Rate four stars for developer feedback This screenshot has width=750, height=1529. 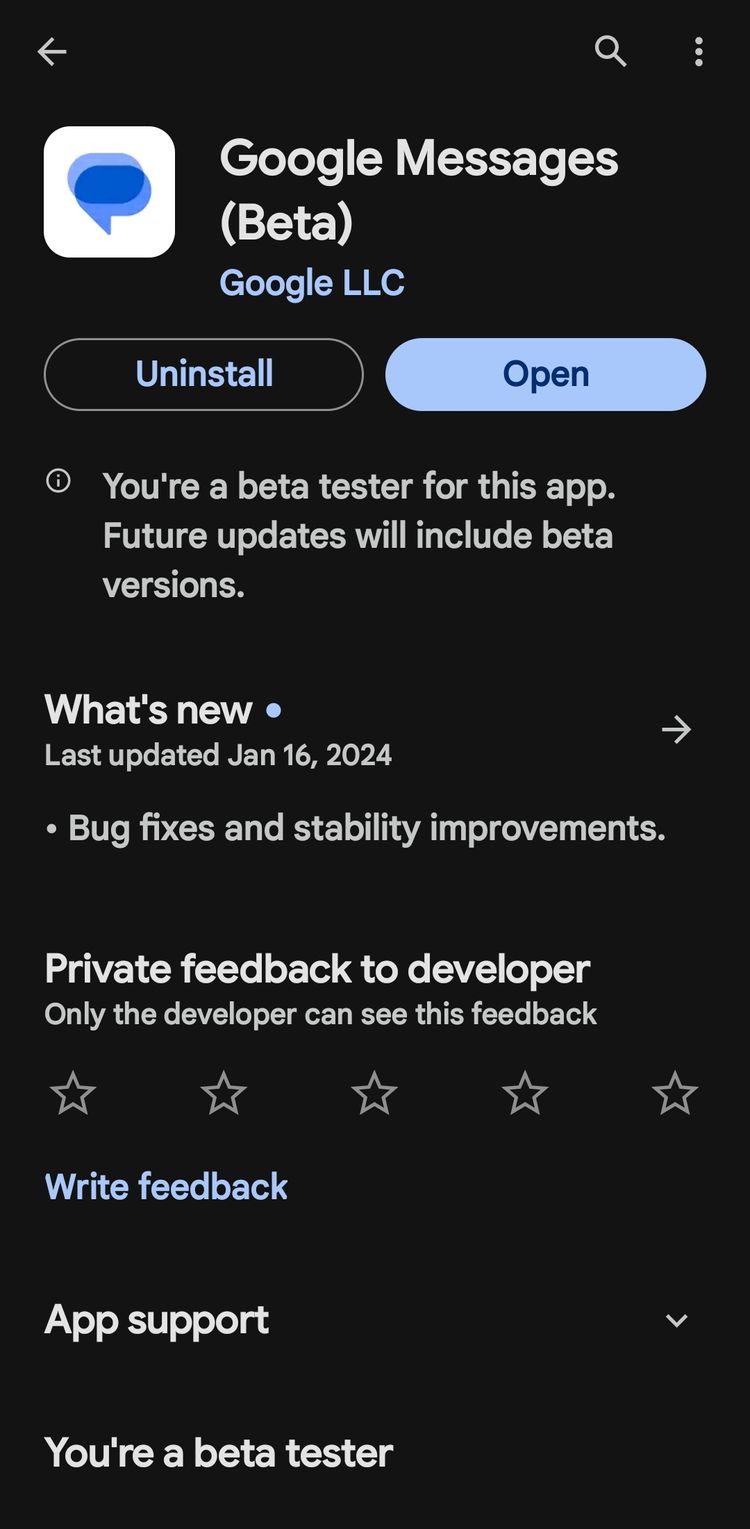click(525, 1093)
